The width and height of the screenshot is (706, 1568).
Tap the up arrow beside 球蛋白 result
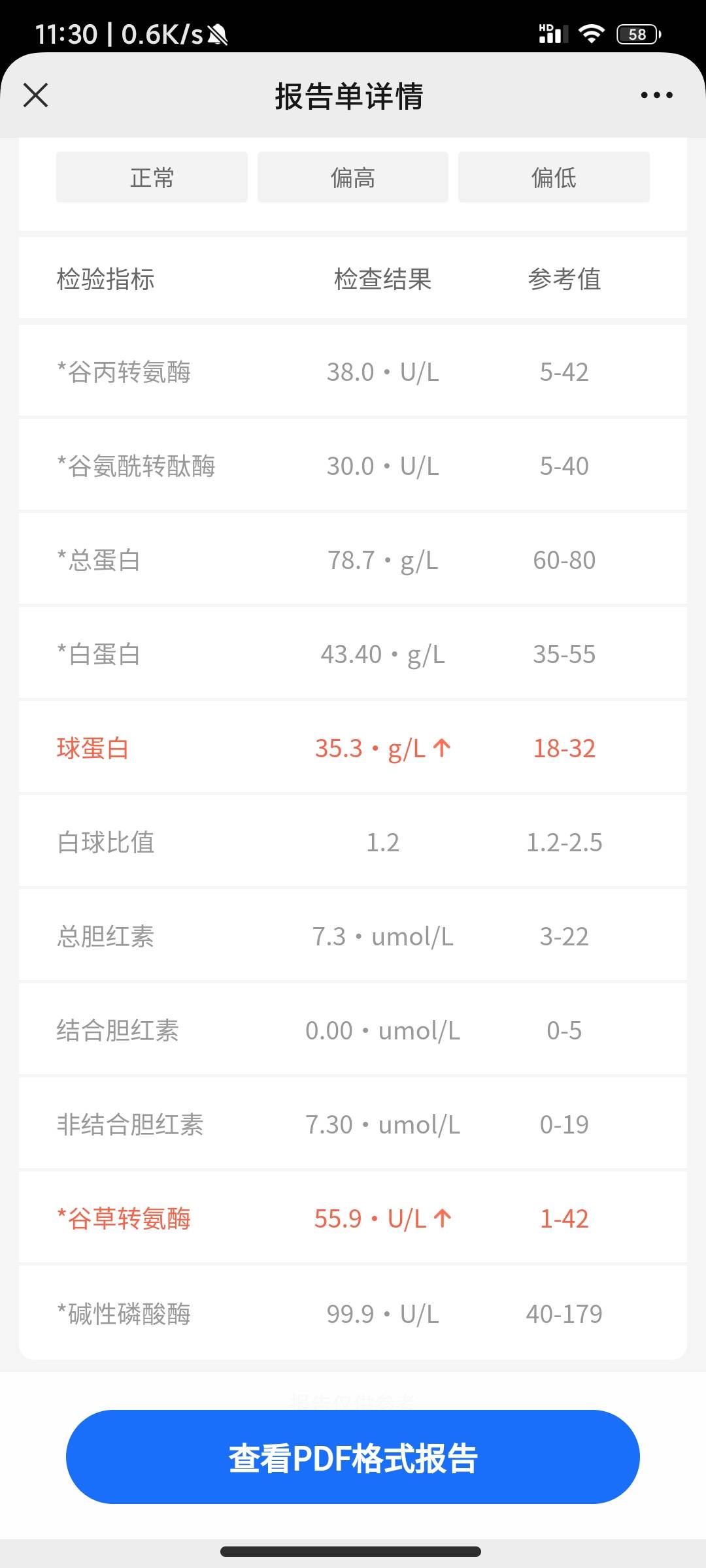(x=442, y=749)
